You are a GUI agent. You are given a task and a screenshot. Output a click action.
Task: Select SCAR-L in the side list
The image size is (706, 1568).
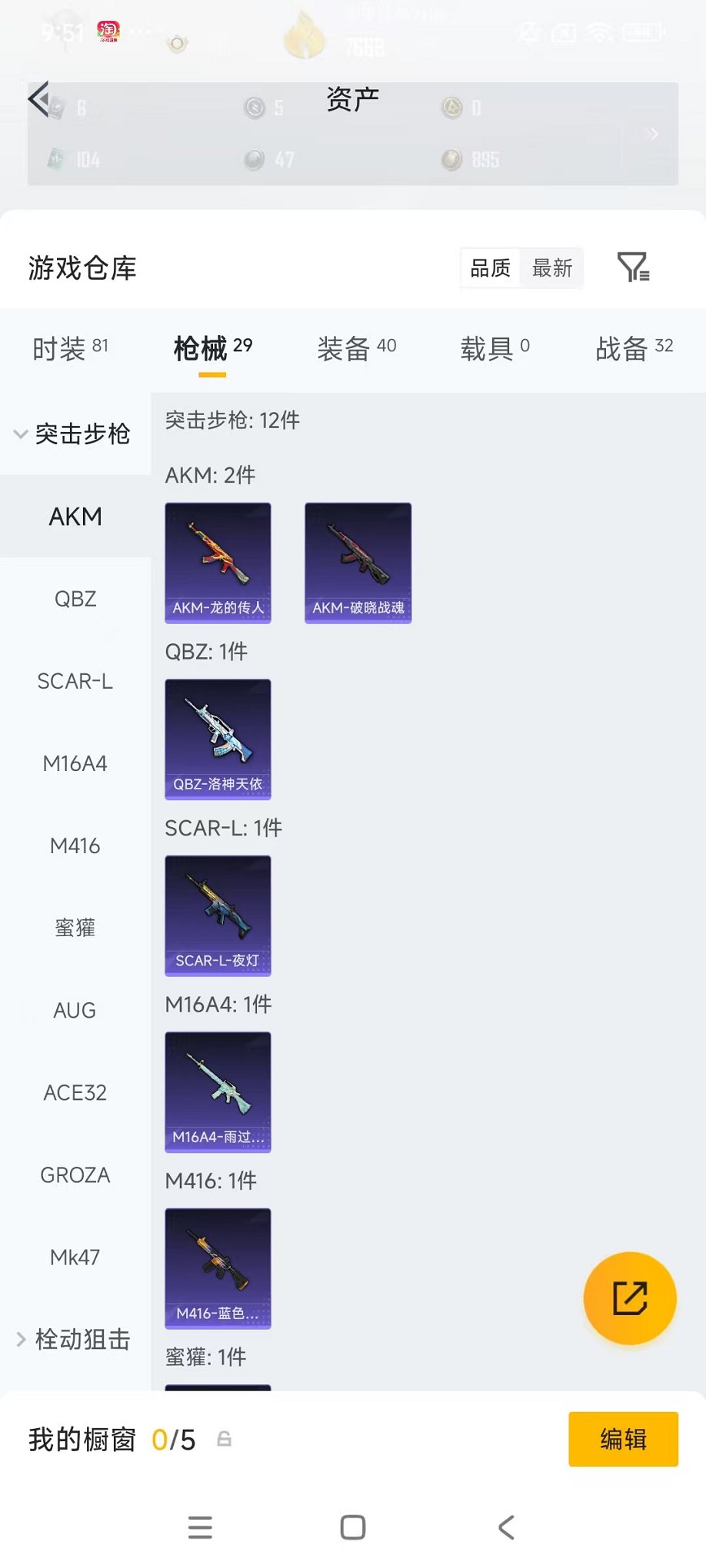75,681
